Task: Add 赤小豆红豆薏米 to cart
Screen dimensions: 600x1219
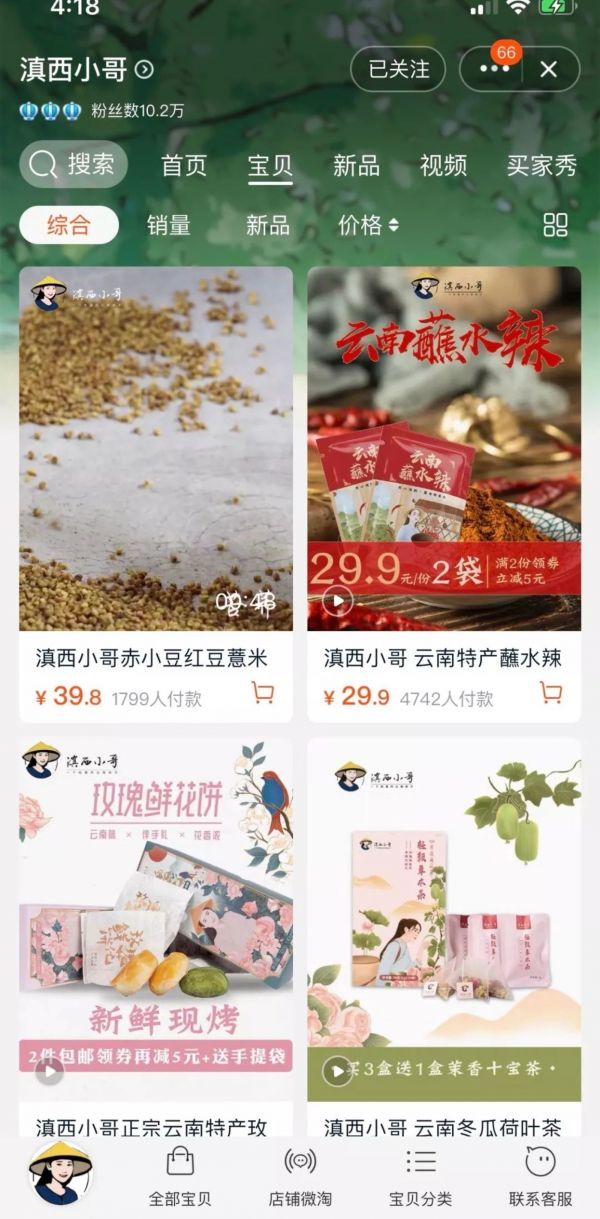Action: (263, 693)
